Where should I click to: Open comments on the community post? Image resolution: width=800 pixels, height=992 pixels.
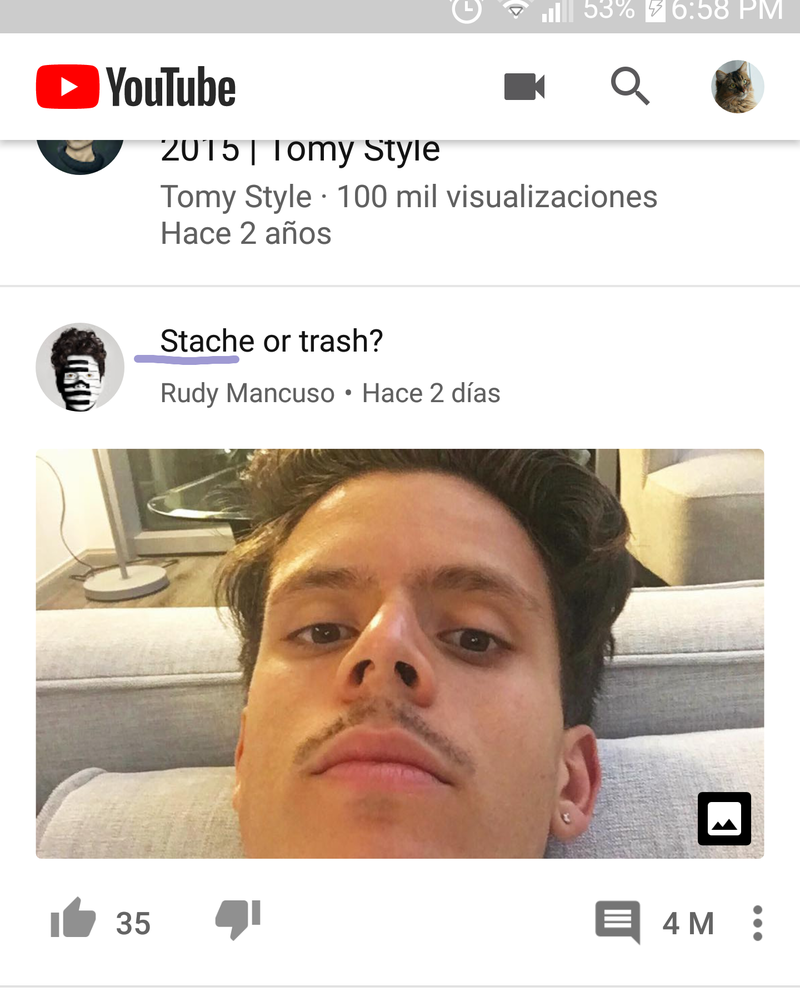[x=618, y=921]
